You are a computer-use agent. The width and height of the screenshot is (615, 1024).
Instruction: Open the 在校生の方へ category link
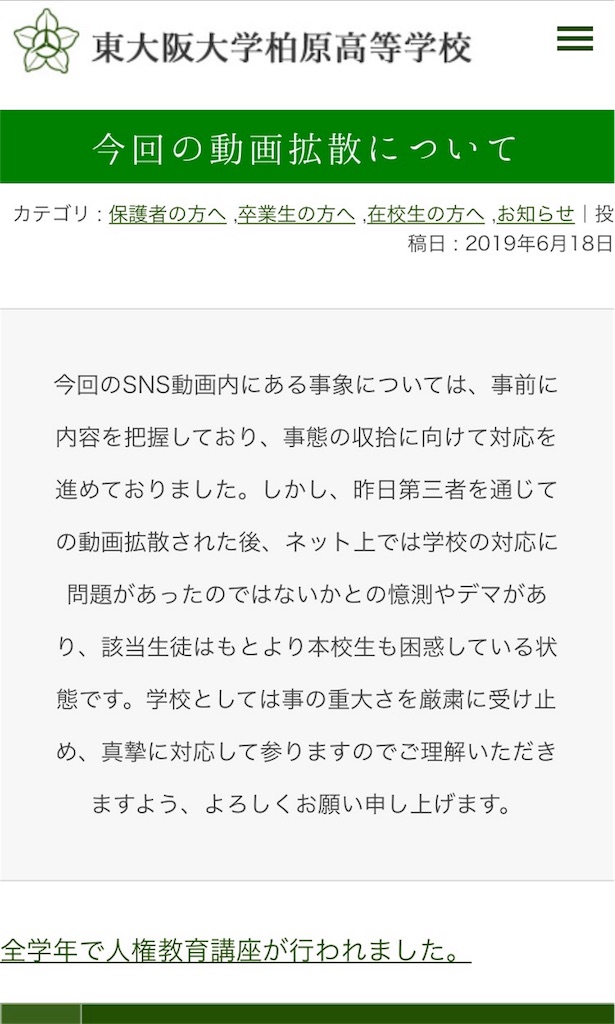tap(425, 214)
